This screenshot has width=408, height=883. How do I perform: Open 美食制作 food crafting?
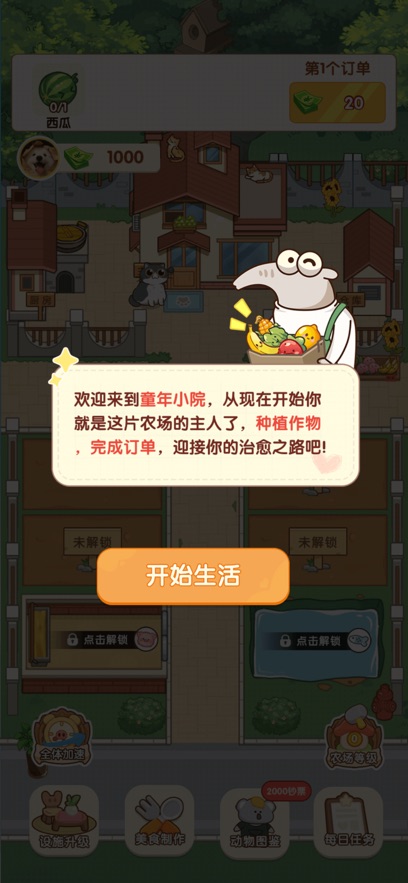[x=159, y=819]
